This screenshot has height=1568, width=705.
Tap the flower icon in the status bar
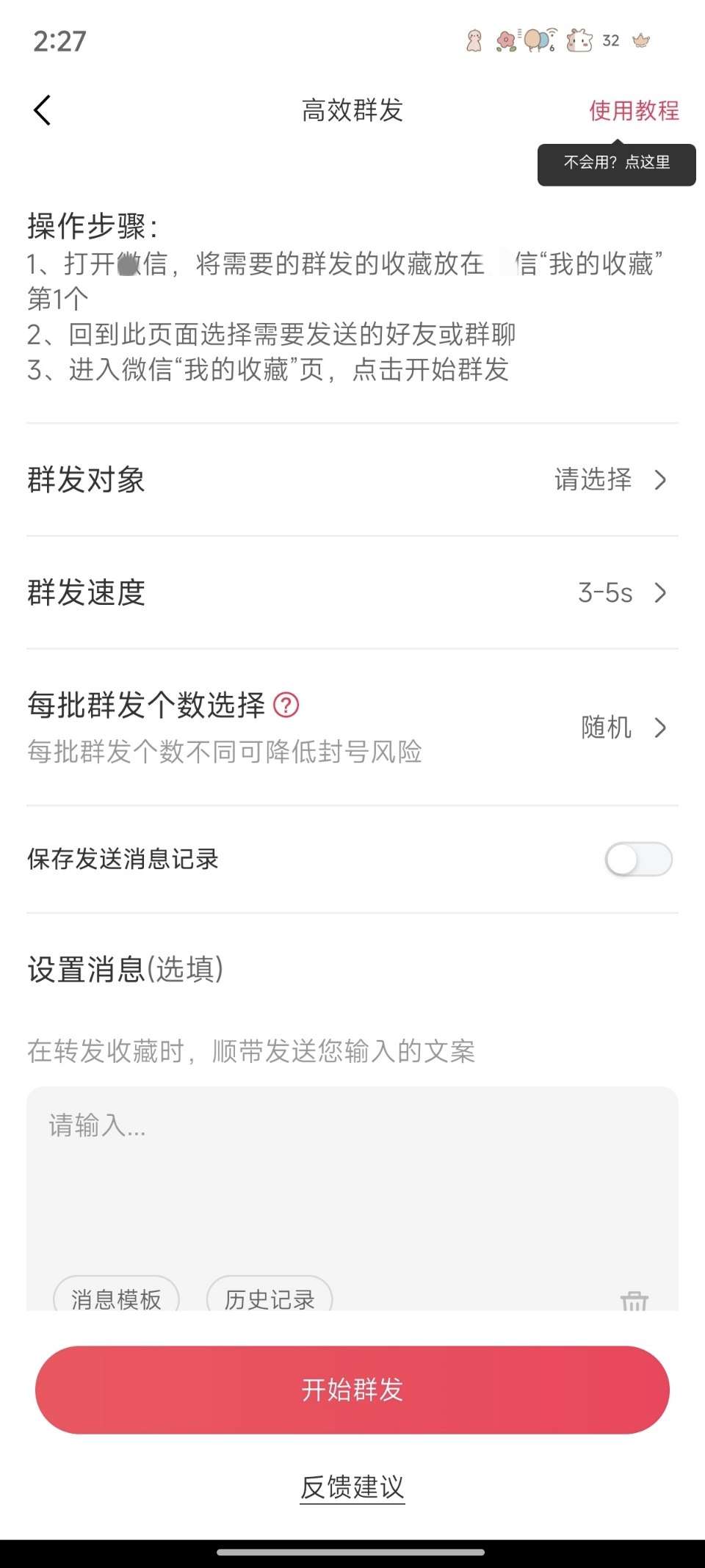point(505,42)
